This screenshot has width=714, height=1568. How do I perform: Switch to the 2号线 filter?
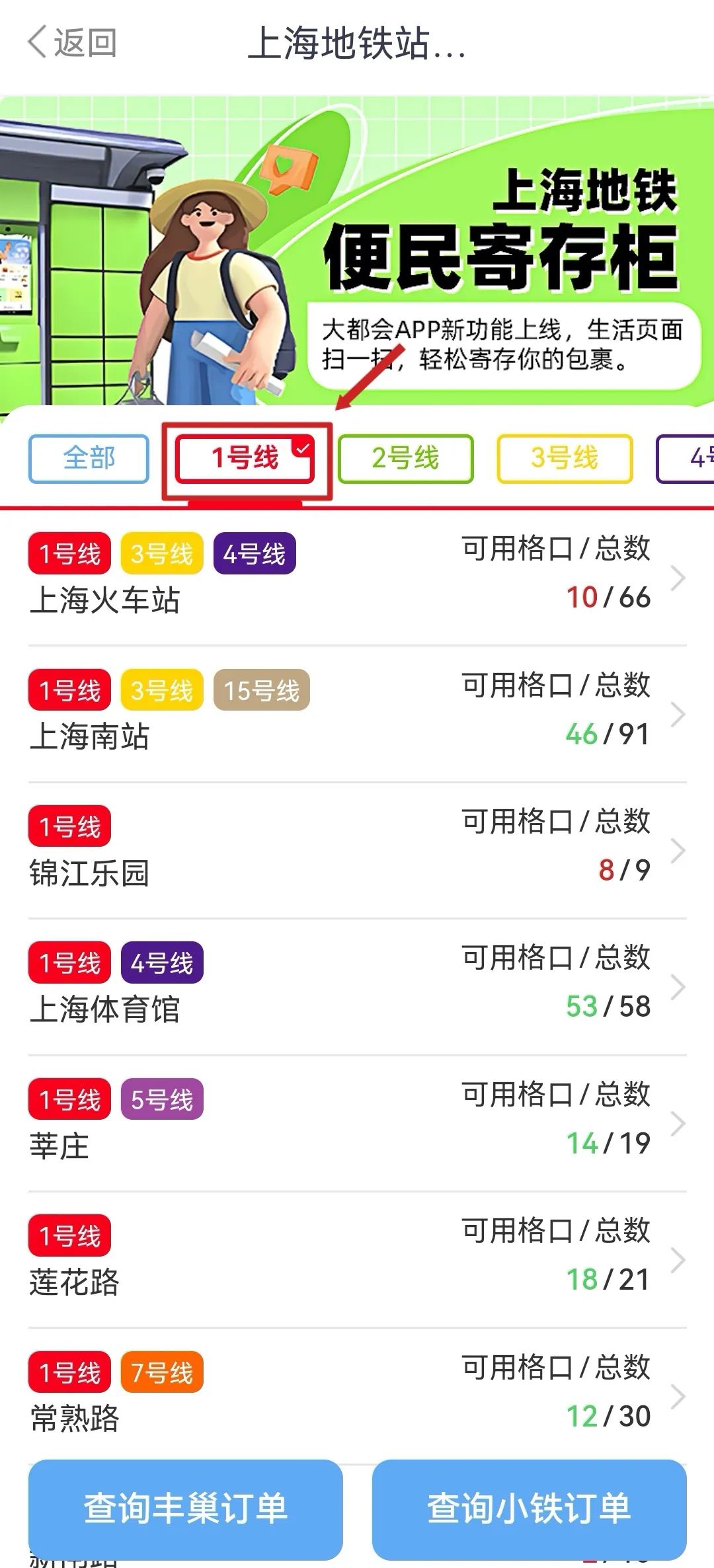click(405, 458)
